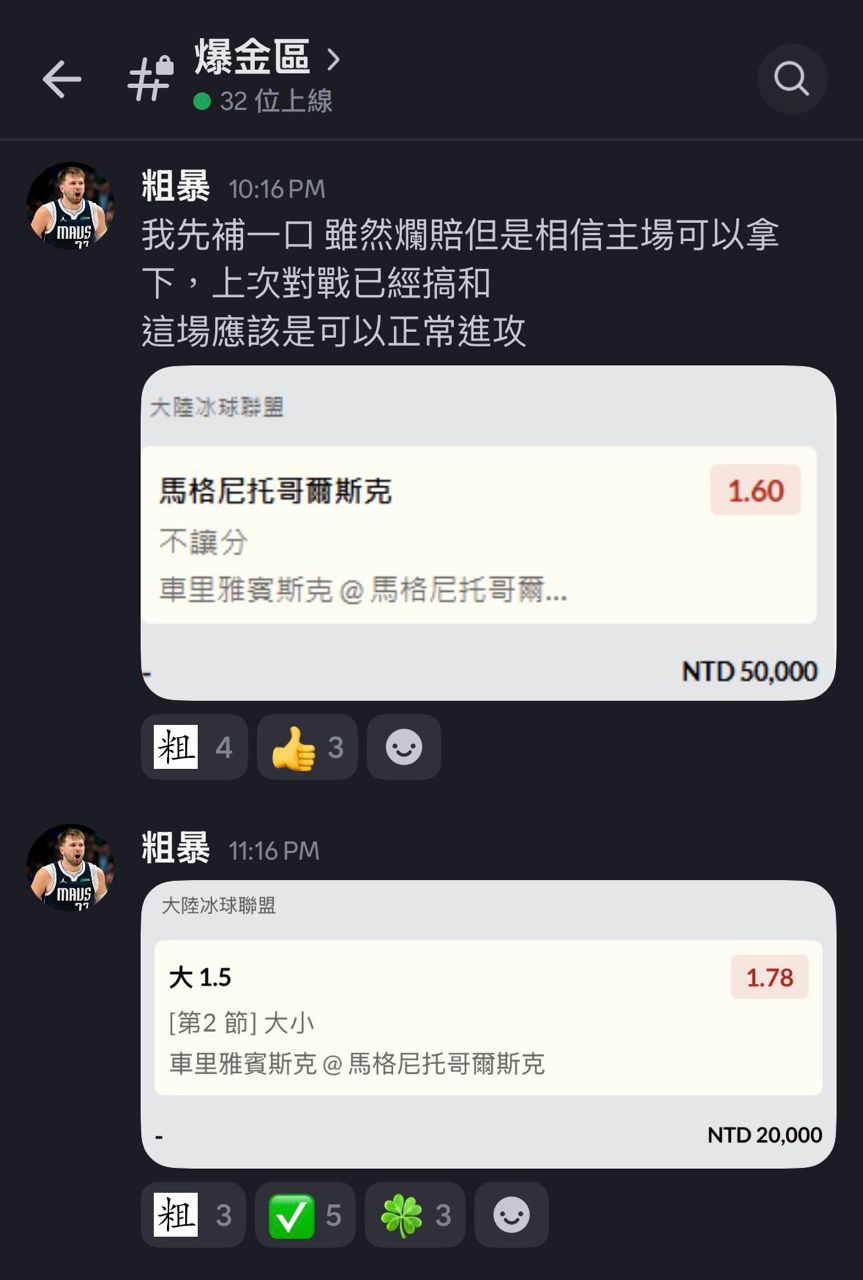Tap the 粗 reaction with 3 votes
The height and width of the screenshot is (1280, 863).
click(x=193, y=1215)
